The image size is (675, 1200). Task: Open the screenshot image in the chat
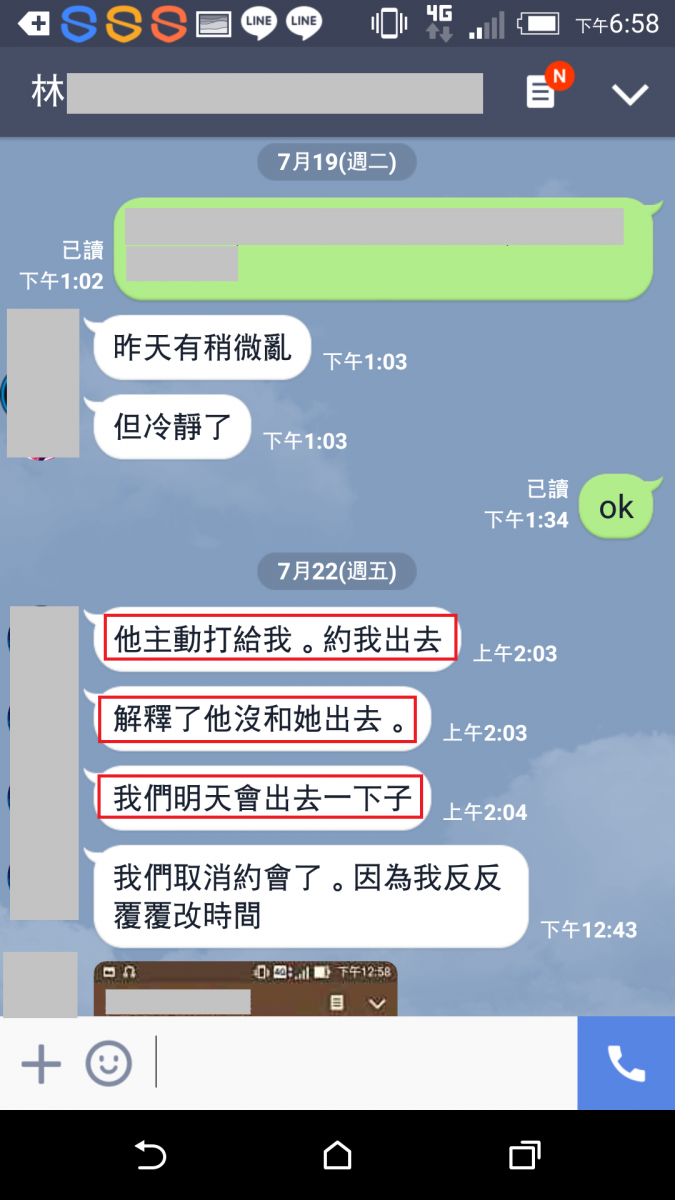245,988
